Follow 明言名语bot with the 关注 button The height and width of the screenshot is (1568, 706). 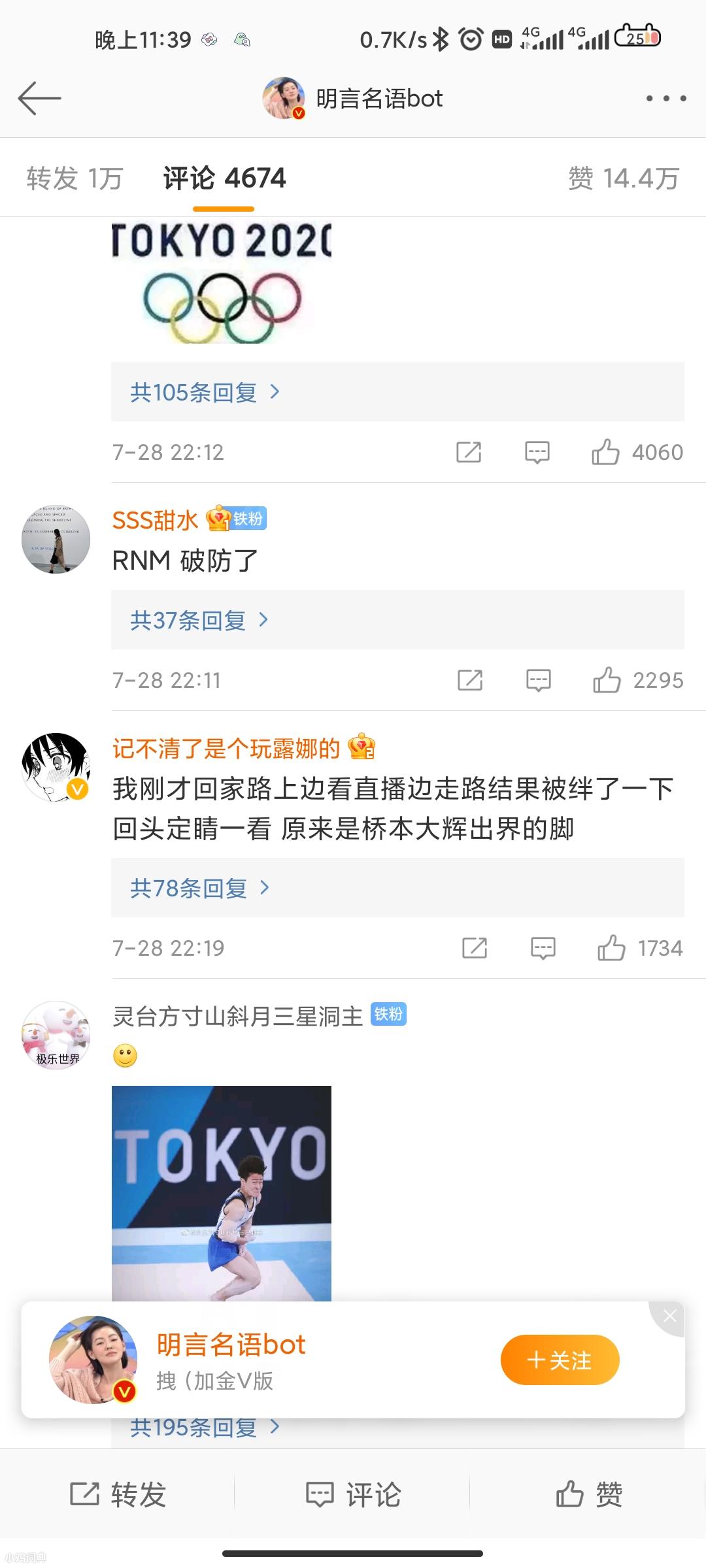tap(560, 1360)
